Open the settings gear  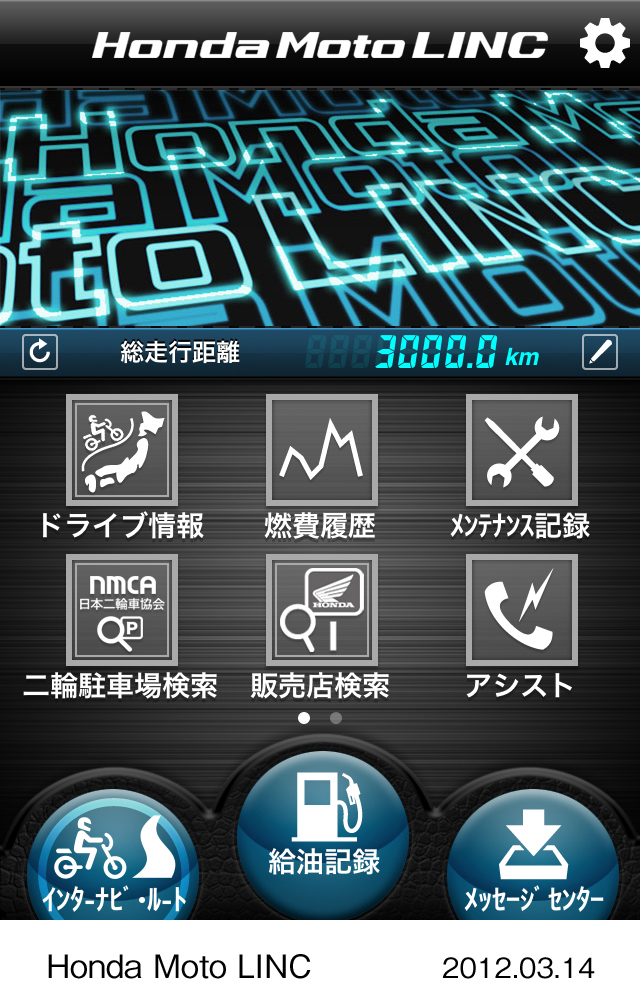(604, 44)
